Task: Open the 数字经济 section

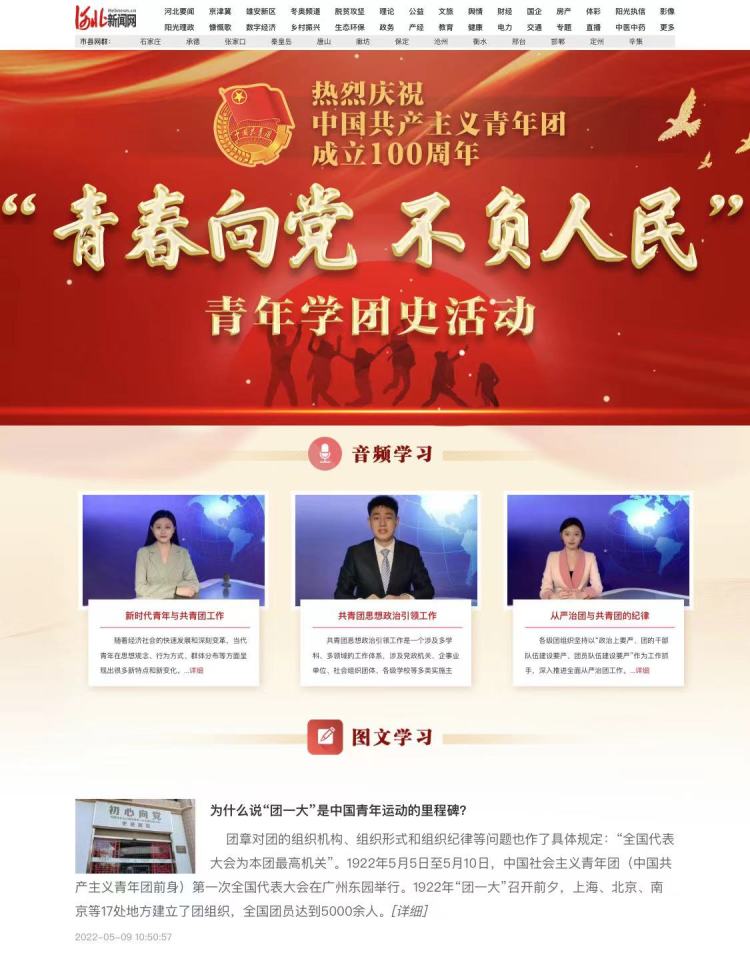Action: 260,27
